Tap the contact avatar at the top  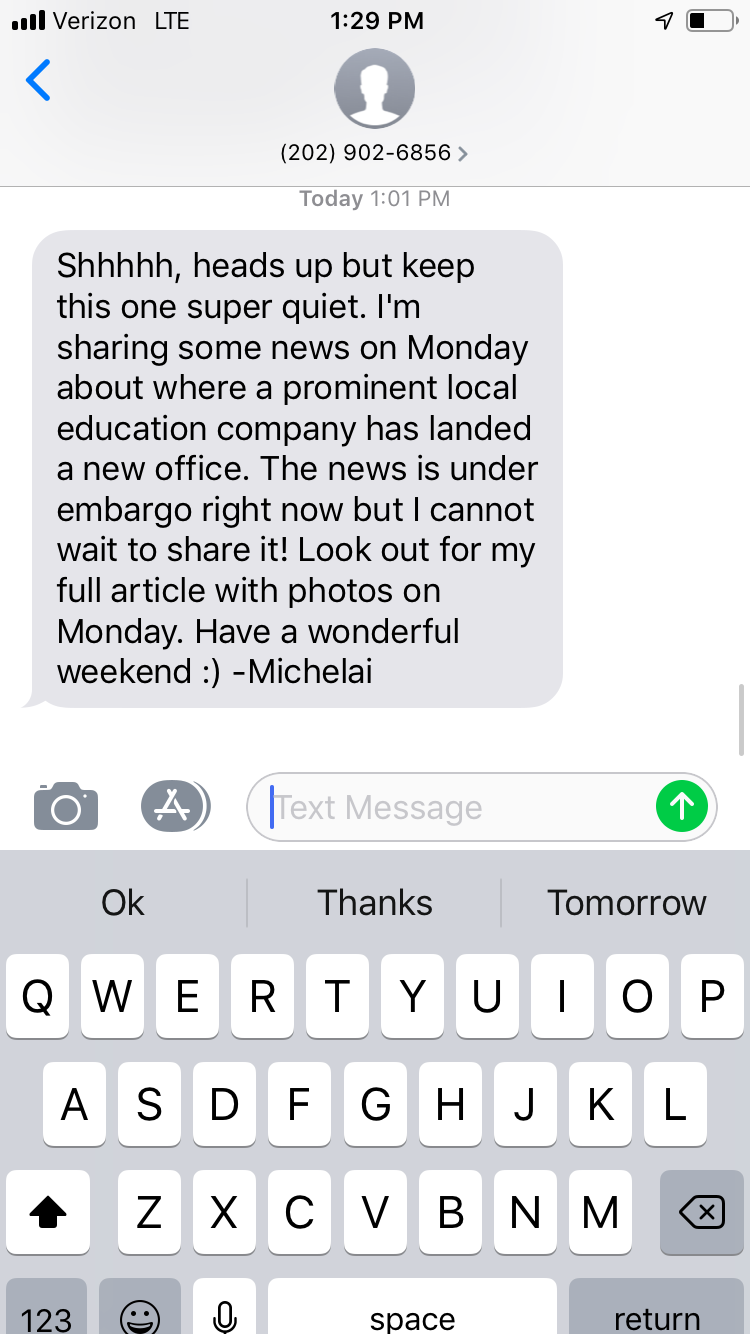click(x=374, y=88)
